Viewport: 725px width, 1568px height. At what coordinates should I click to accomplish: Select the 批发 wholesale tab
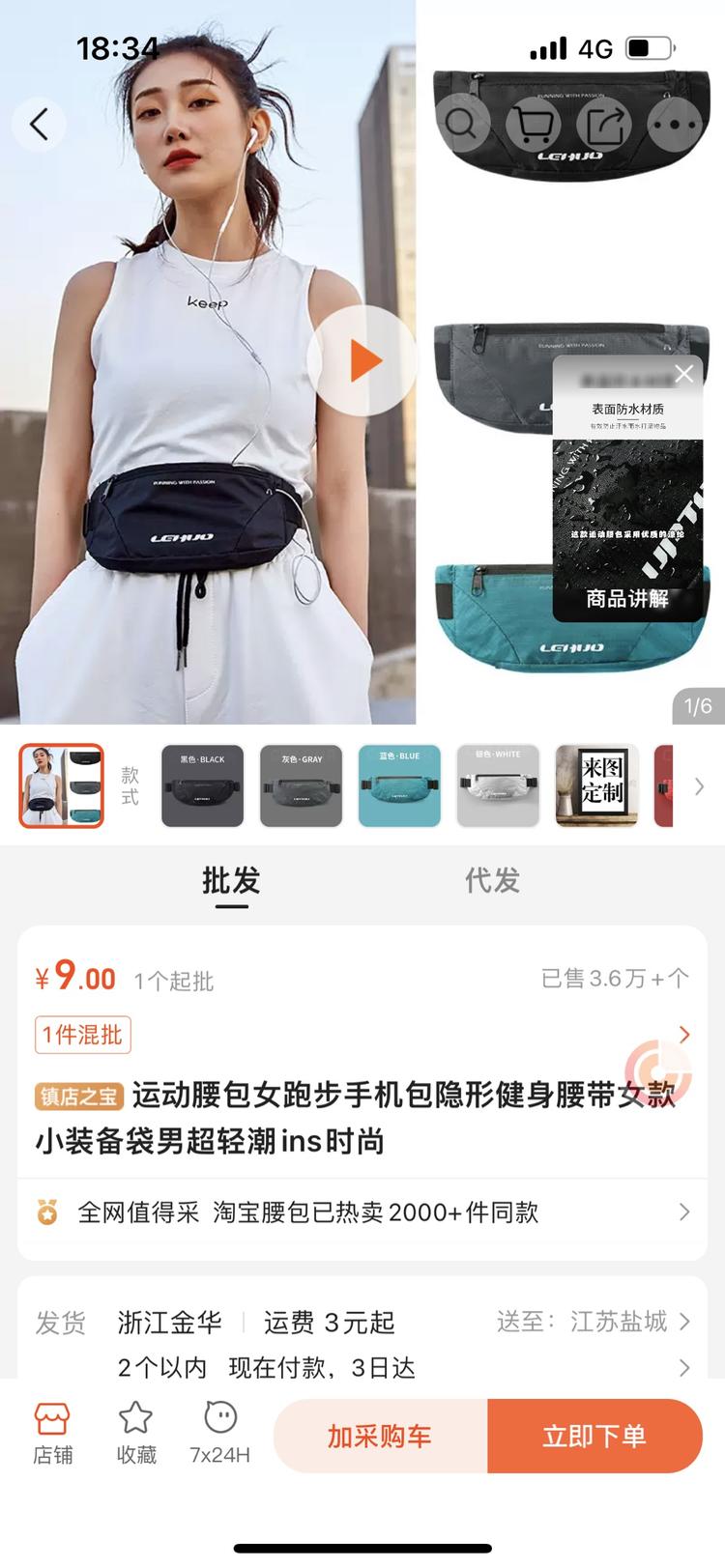coord(232,881)
